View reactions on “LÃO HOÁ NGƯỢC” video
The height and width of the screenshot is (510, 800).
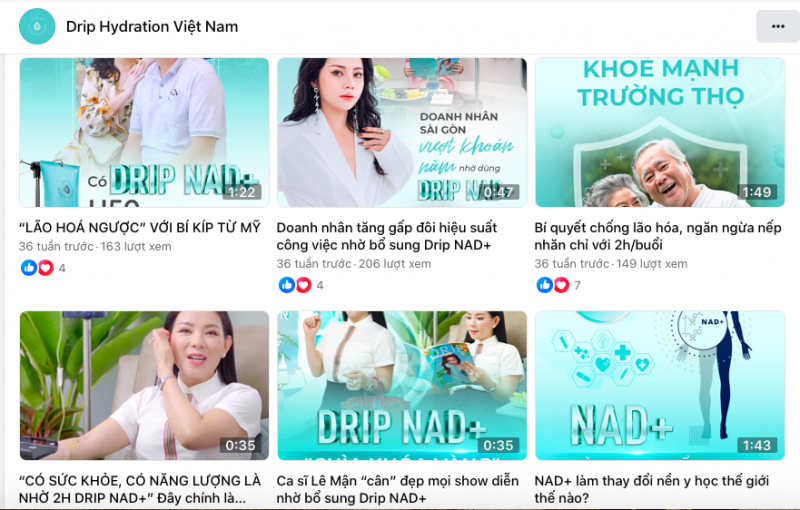(x=38, y=268)
